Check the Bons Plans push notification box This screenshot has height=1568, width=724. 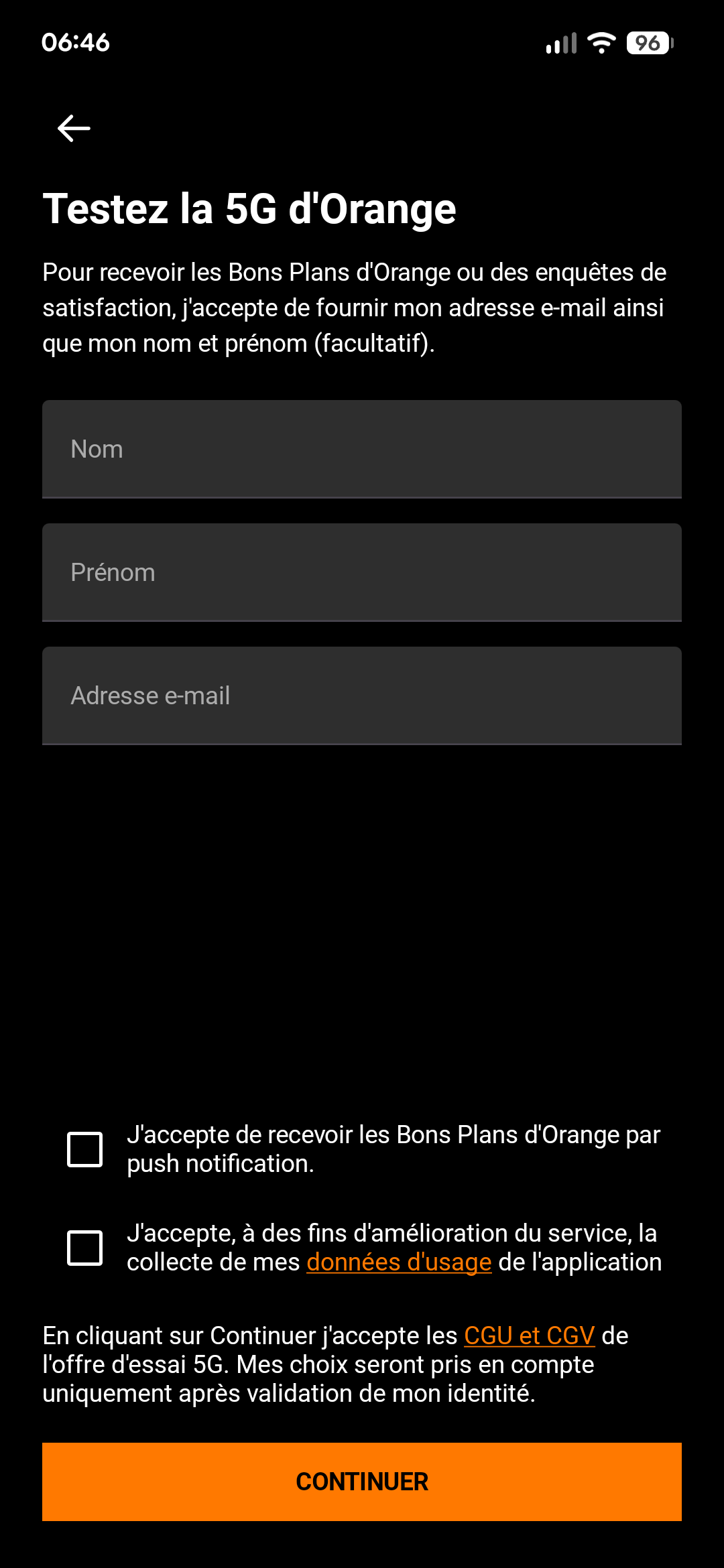click(x=85, y=1149)
